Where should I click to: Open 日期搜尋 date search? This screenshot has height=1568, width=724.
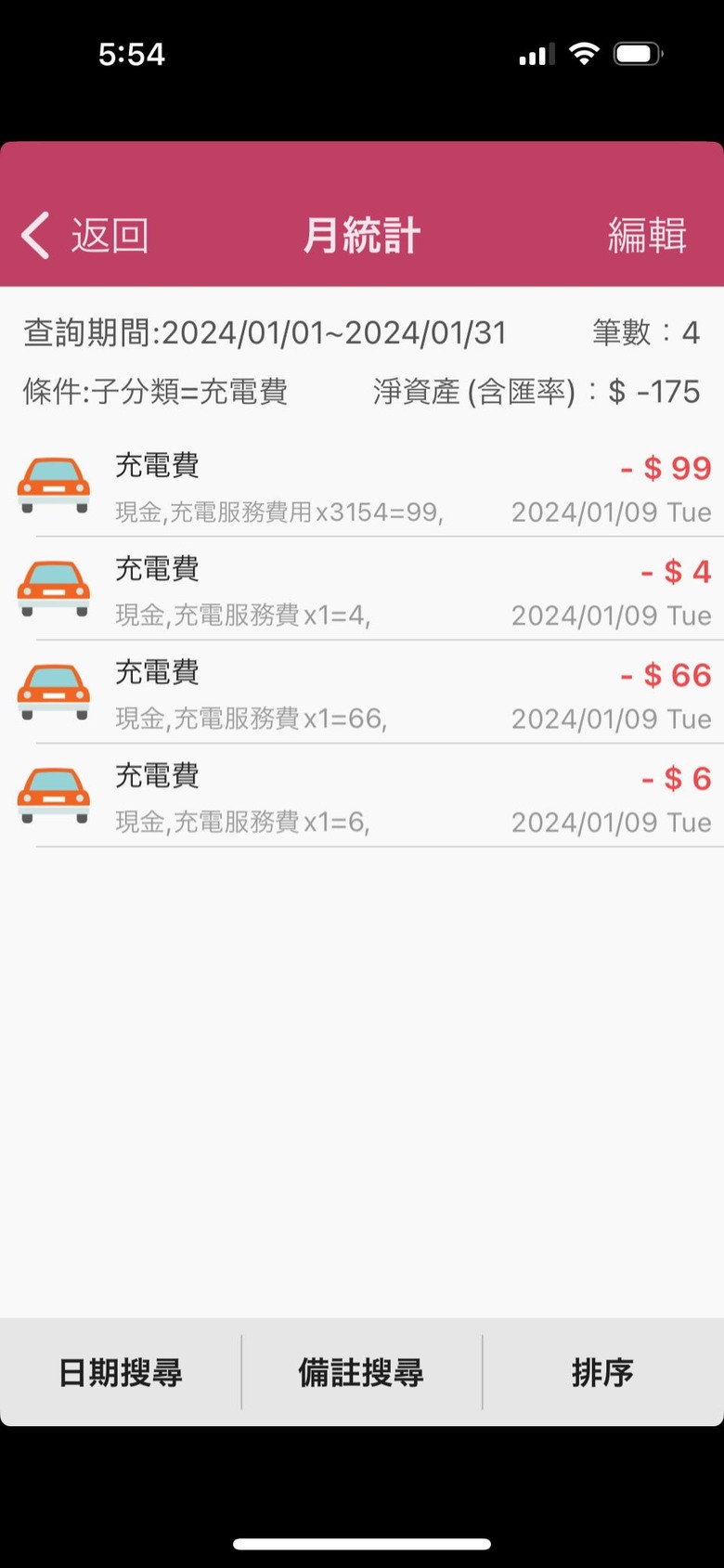(121, 1372)
